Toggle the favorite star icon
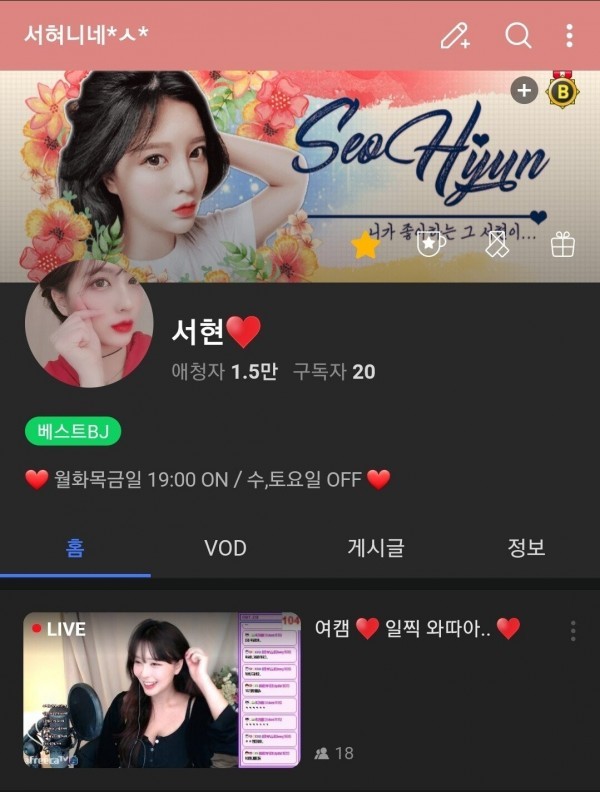Viewport: 600px width, 792px height. point(366,244)
